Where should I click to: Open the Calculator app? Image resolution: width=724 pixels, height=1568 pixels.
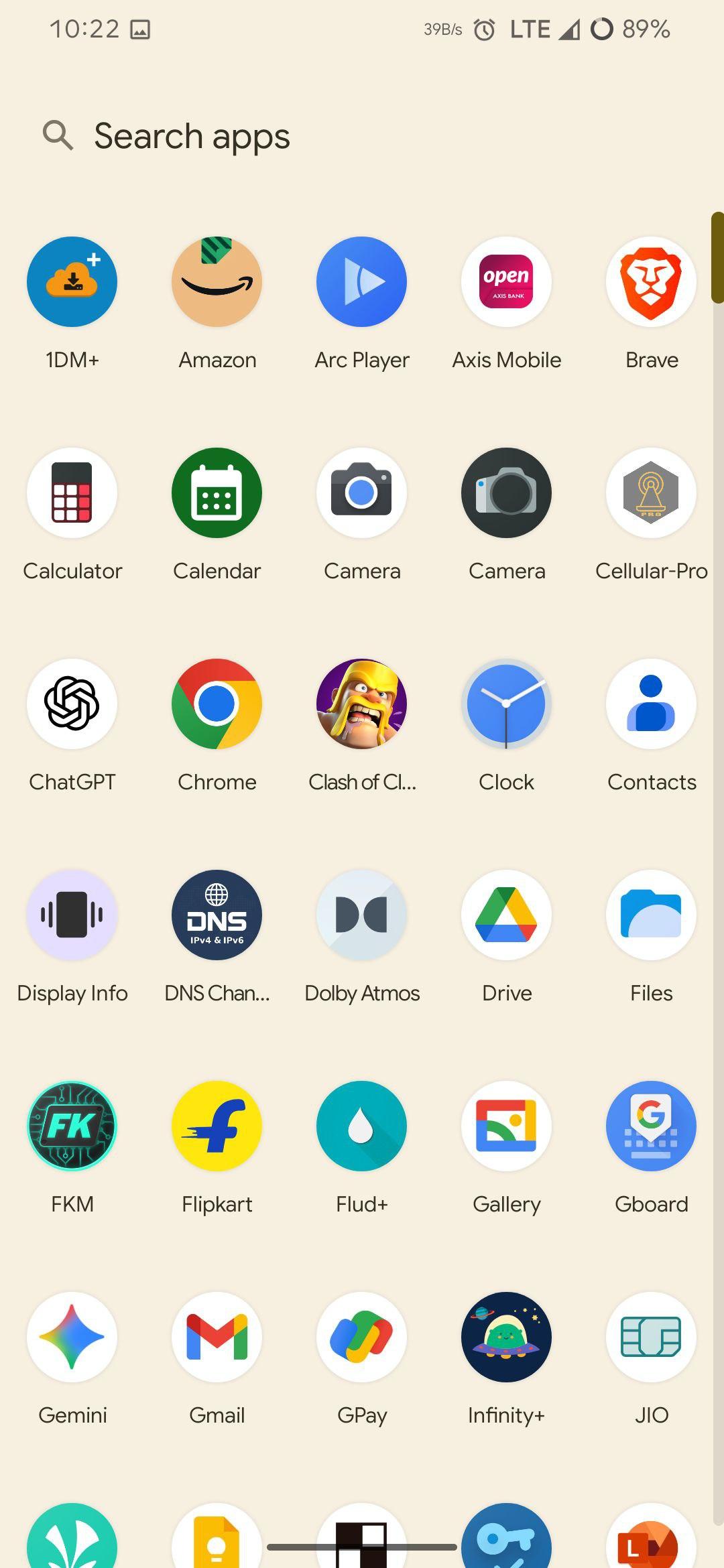coord(72,493)
